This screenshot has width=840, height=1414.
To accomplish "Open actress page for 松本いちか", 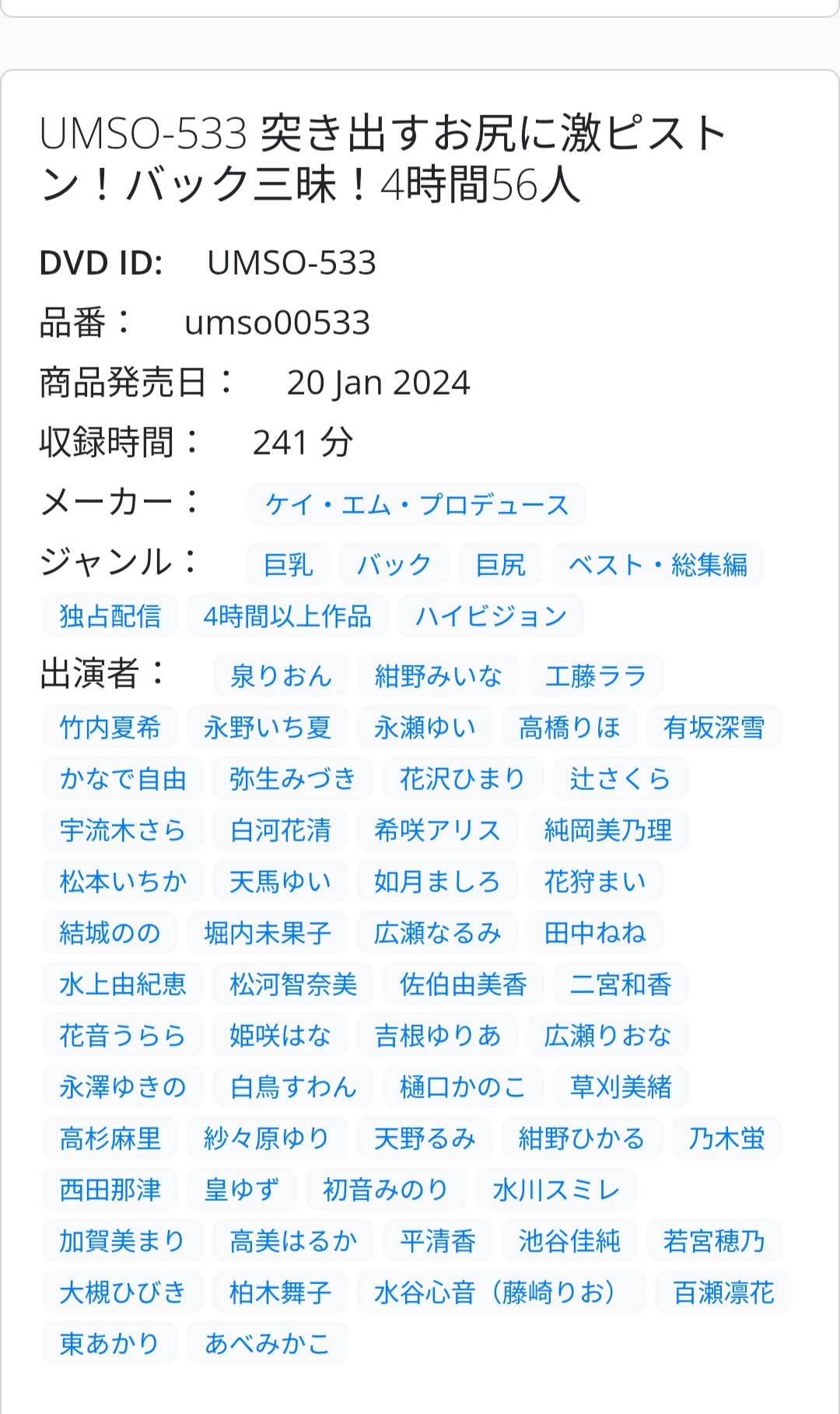I will click(x=122, y=881).
